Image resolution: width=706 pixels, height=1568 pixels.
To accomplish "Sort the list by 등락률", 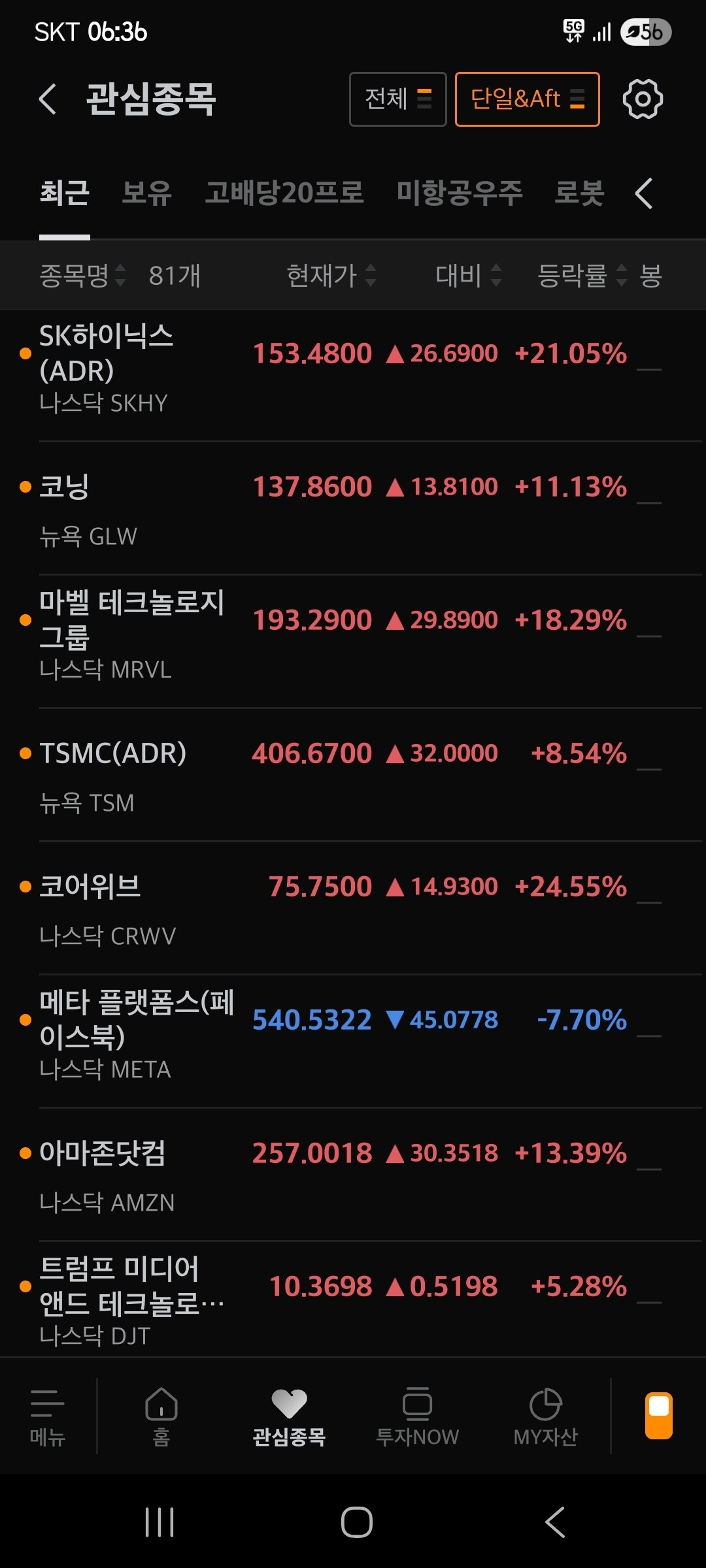I will coord(582,275).
